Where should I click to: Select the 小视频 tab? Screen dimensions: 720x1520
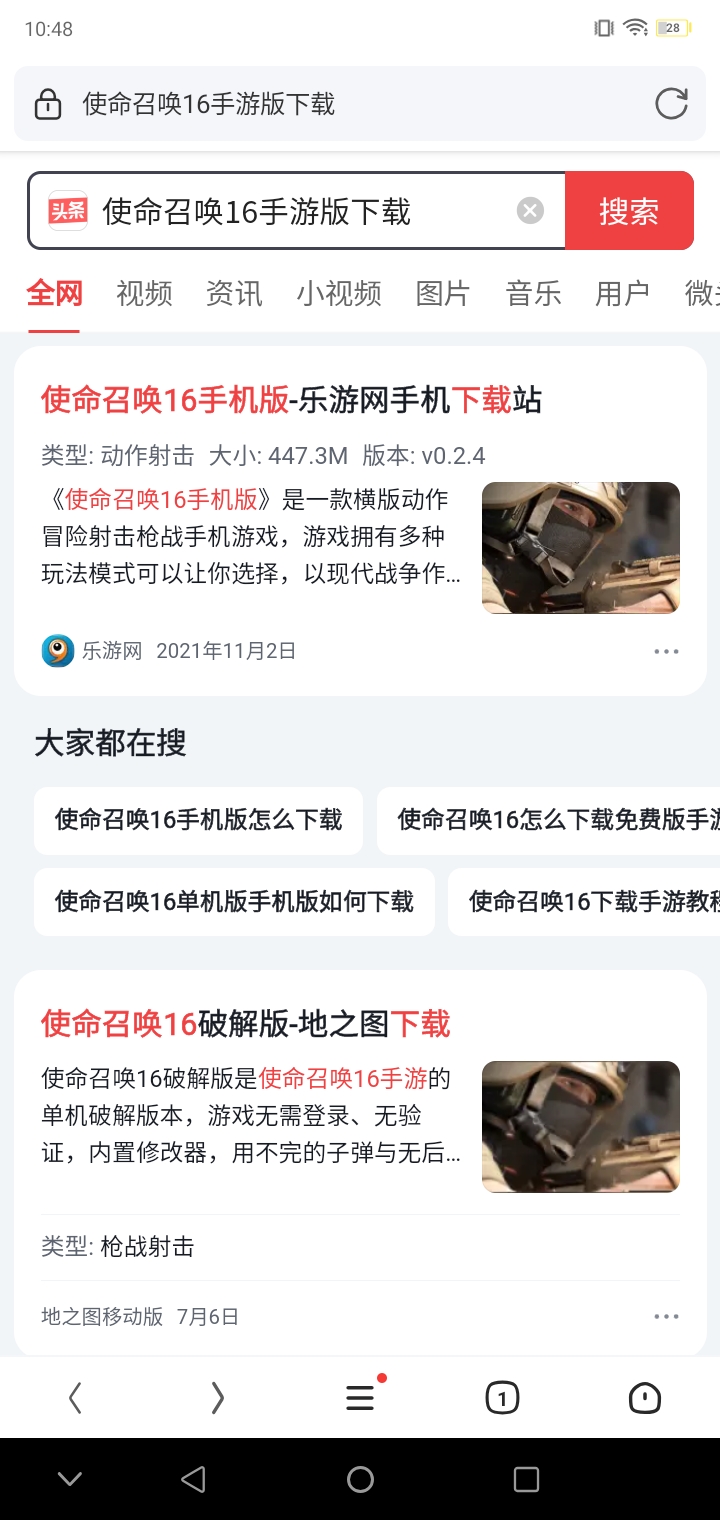pyautogui.click(x=339, y=293)
